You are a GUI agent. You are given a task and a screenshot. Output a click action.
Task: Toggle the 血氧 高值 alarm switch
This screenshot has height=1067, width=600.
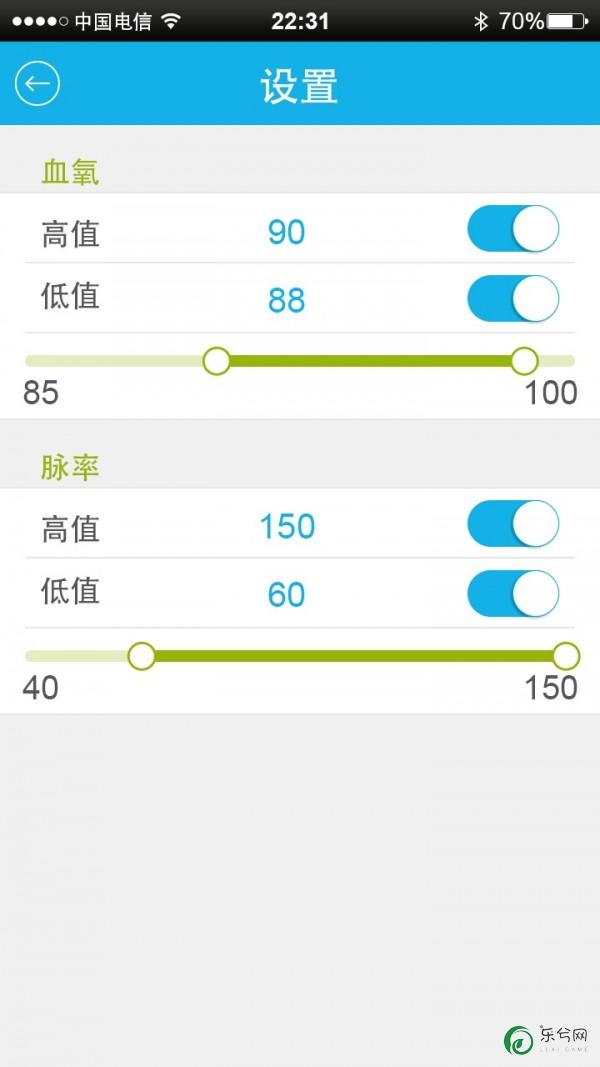click(513, 229)
